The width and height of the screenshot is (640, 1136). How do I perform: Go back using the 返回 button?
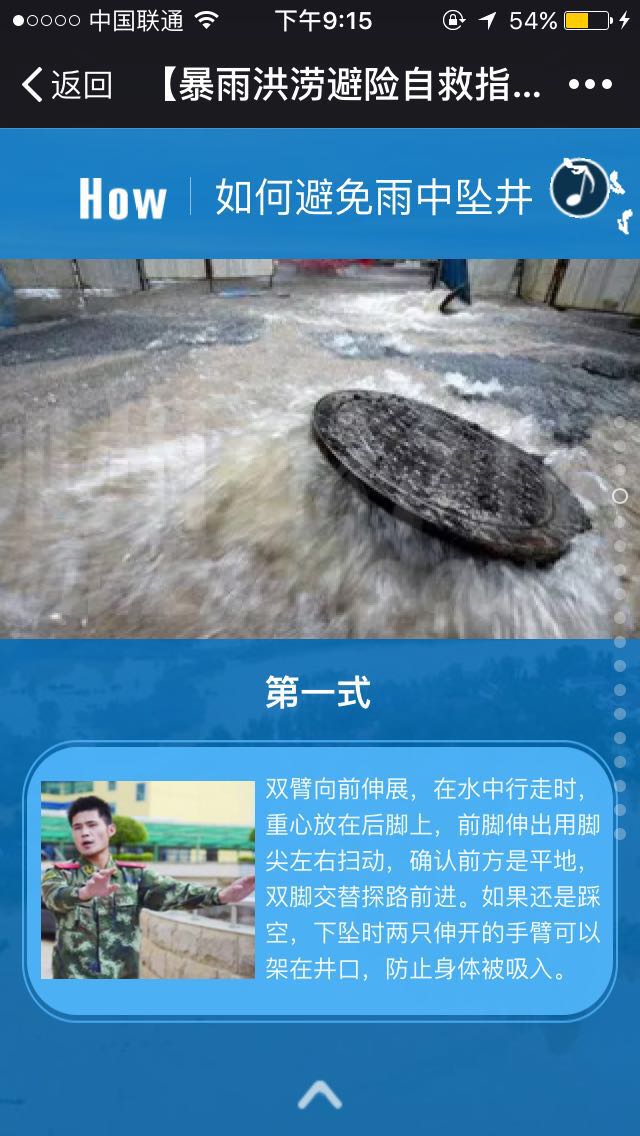click(66, 86)
